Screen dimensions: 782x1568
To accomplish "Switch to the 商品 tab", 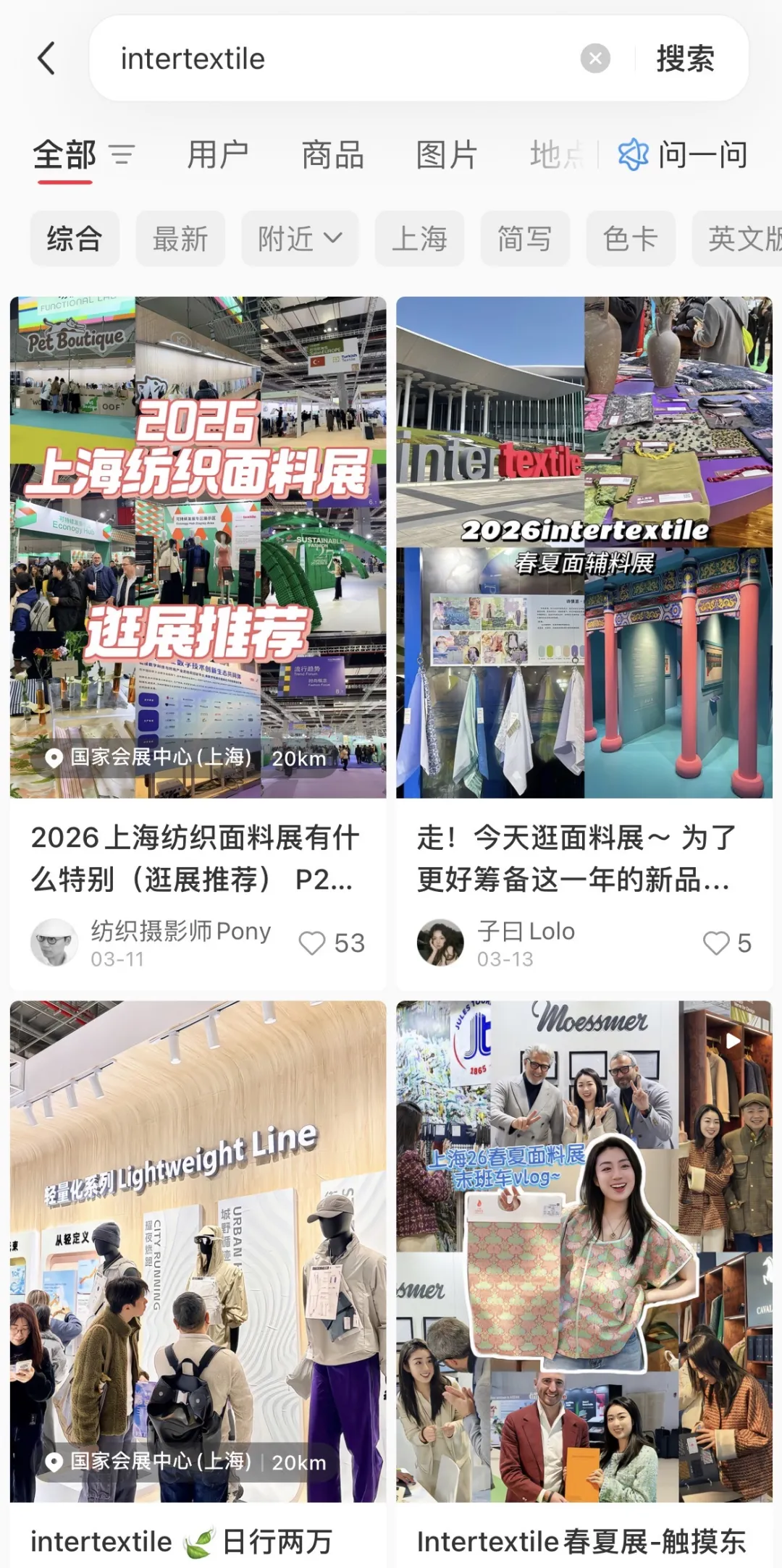I will click(332, 154).
